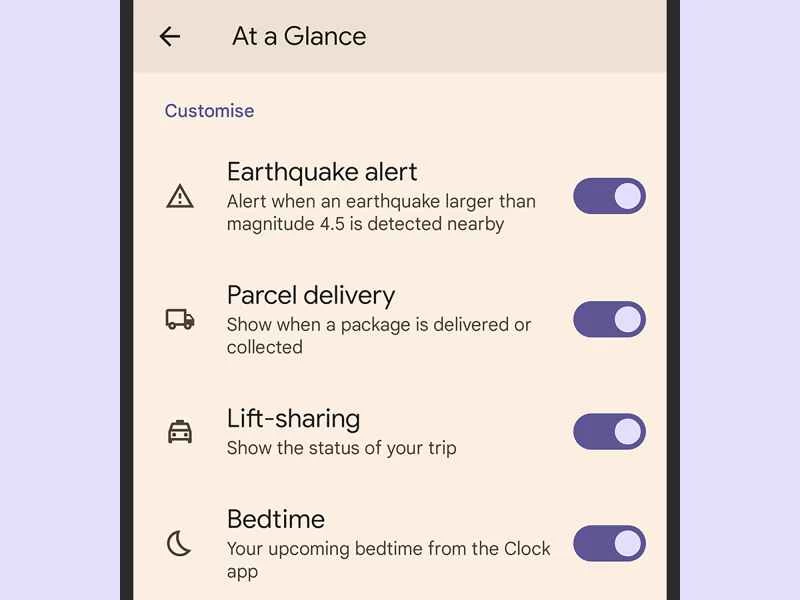Toggle the Bedtime switch off
The image size is (800, 600).
click(x=609, y=544)
